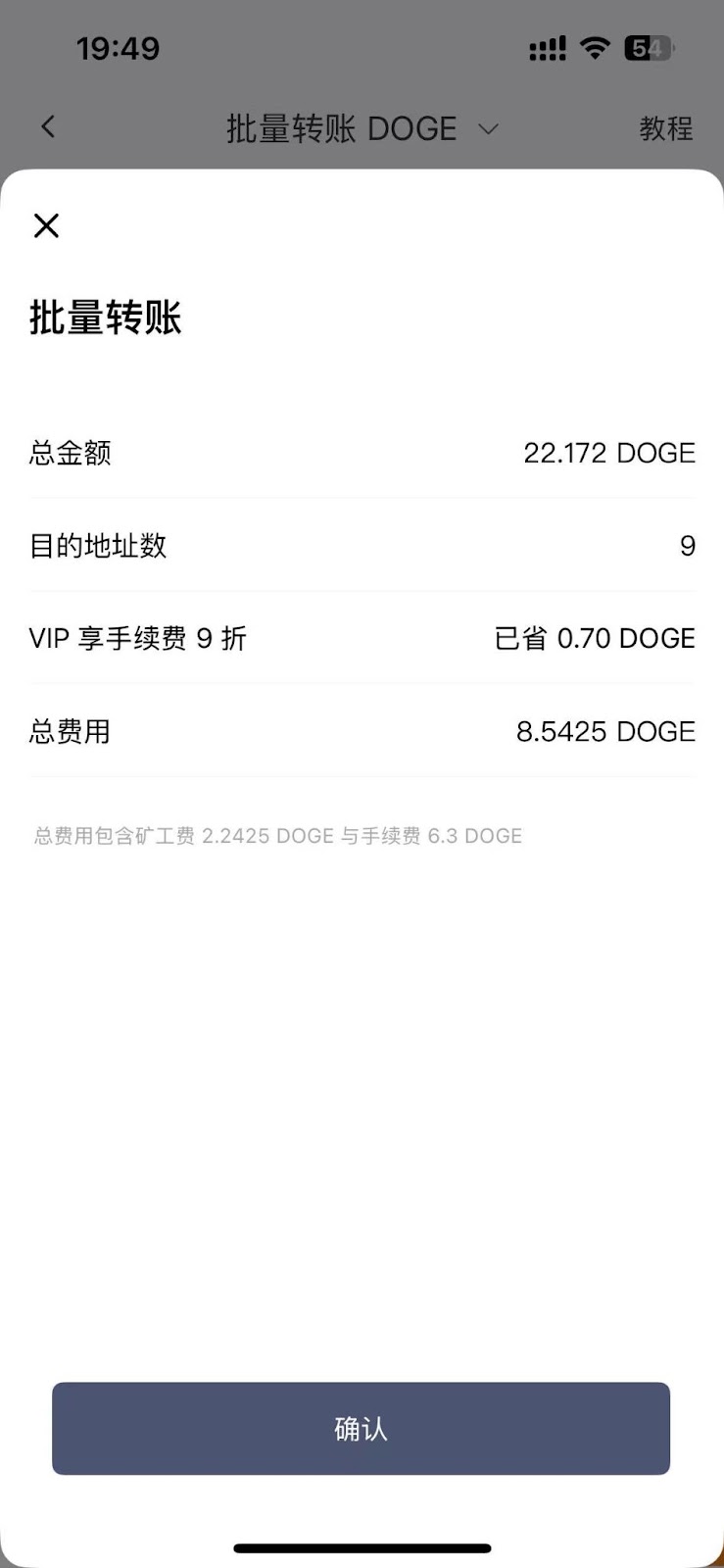The height and width of the screenshot is (1568, 724).
Task: Tap the 确认 button to confirm transfer
Action: coord(361,1428)
